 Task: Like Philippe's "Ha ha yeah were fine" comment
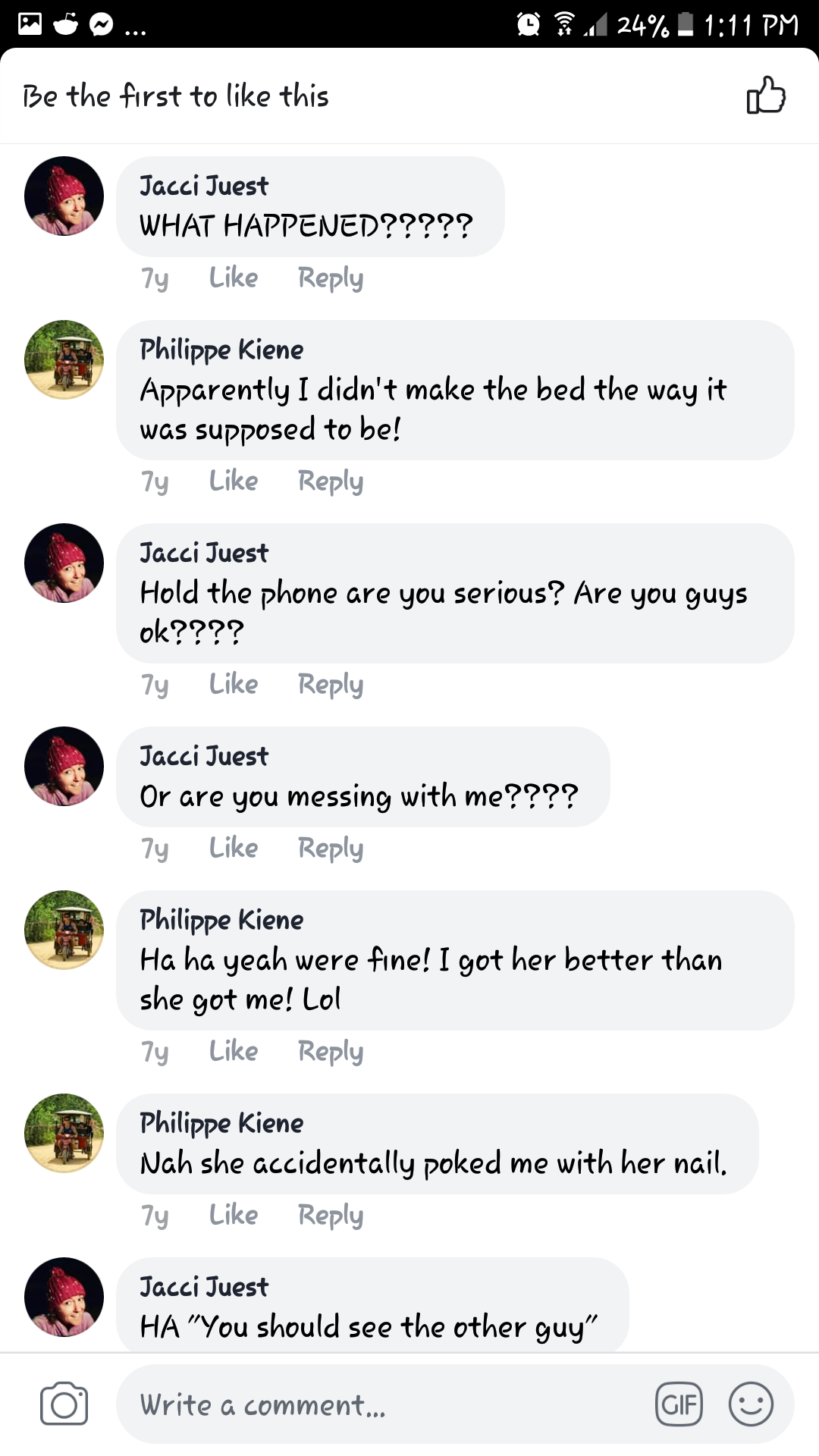click(234, 1051)
